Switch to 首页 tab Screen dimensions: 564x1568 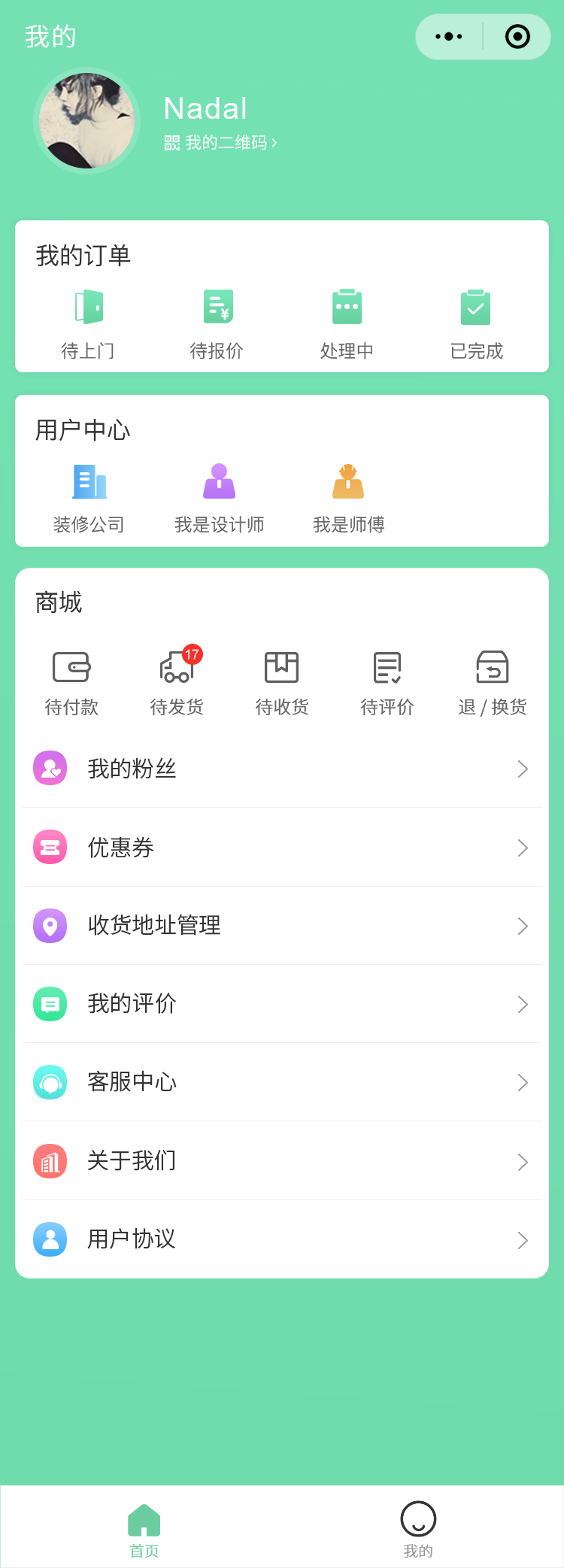pos(144,1529)
